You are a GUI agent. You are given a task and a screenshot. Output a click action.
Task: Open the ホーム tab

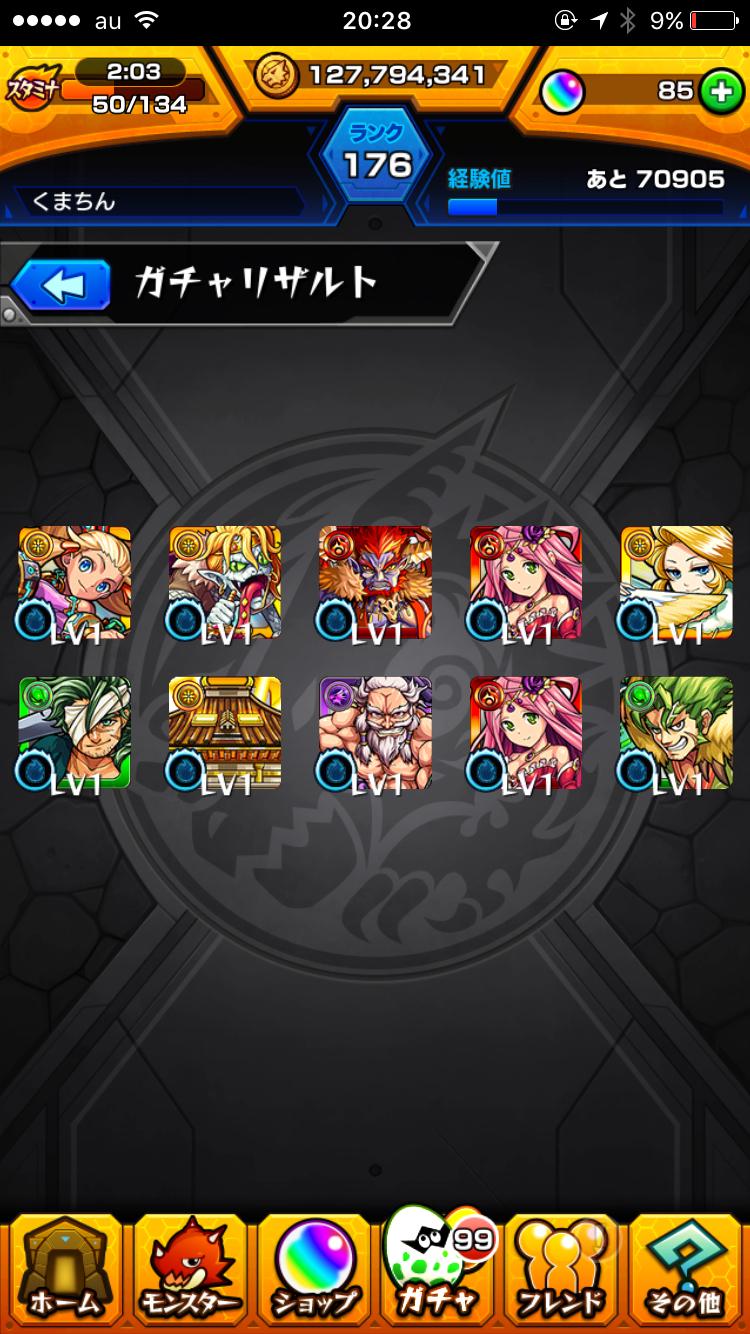click(64, 1270)
